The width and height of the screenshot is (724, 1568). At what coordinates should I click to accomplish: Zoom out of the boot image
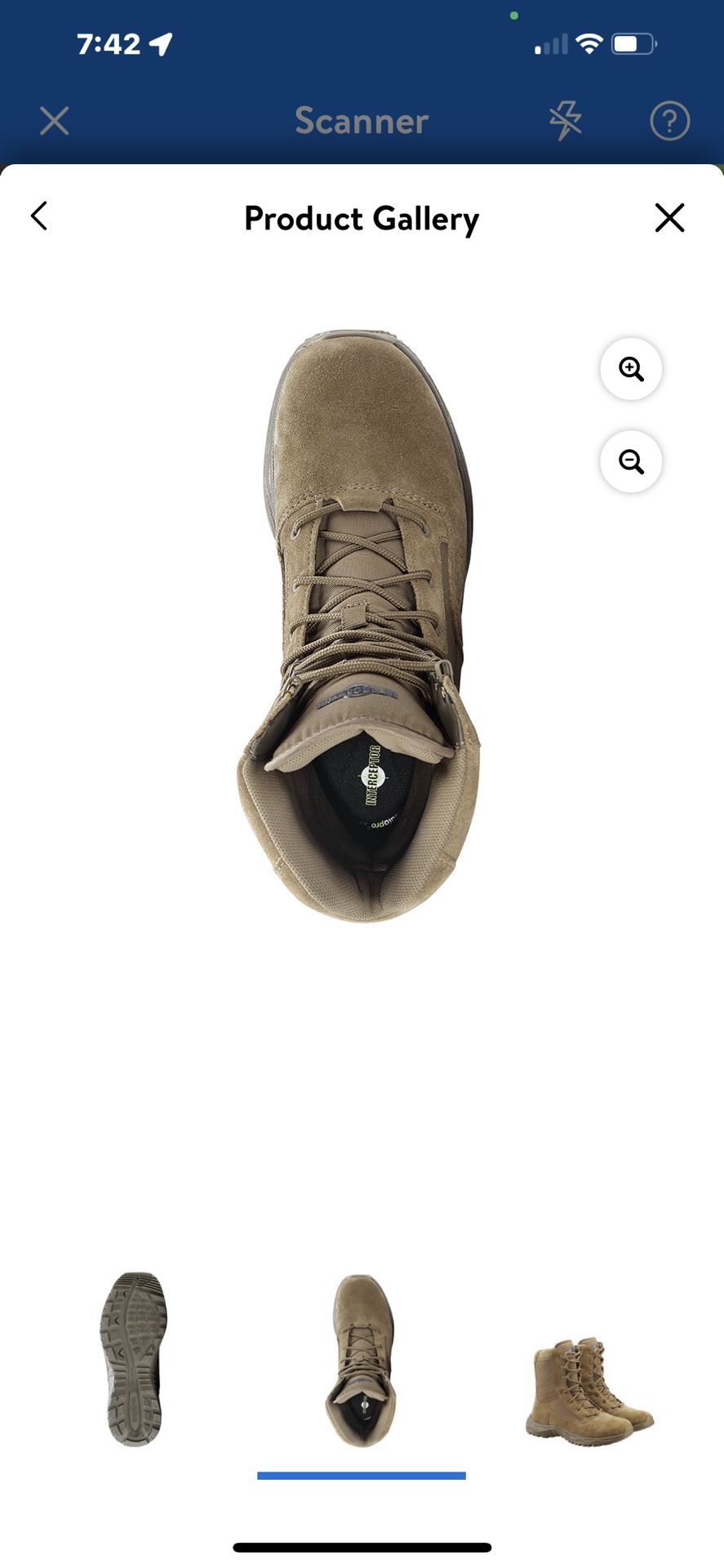tap(630, 461)
